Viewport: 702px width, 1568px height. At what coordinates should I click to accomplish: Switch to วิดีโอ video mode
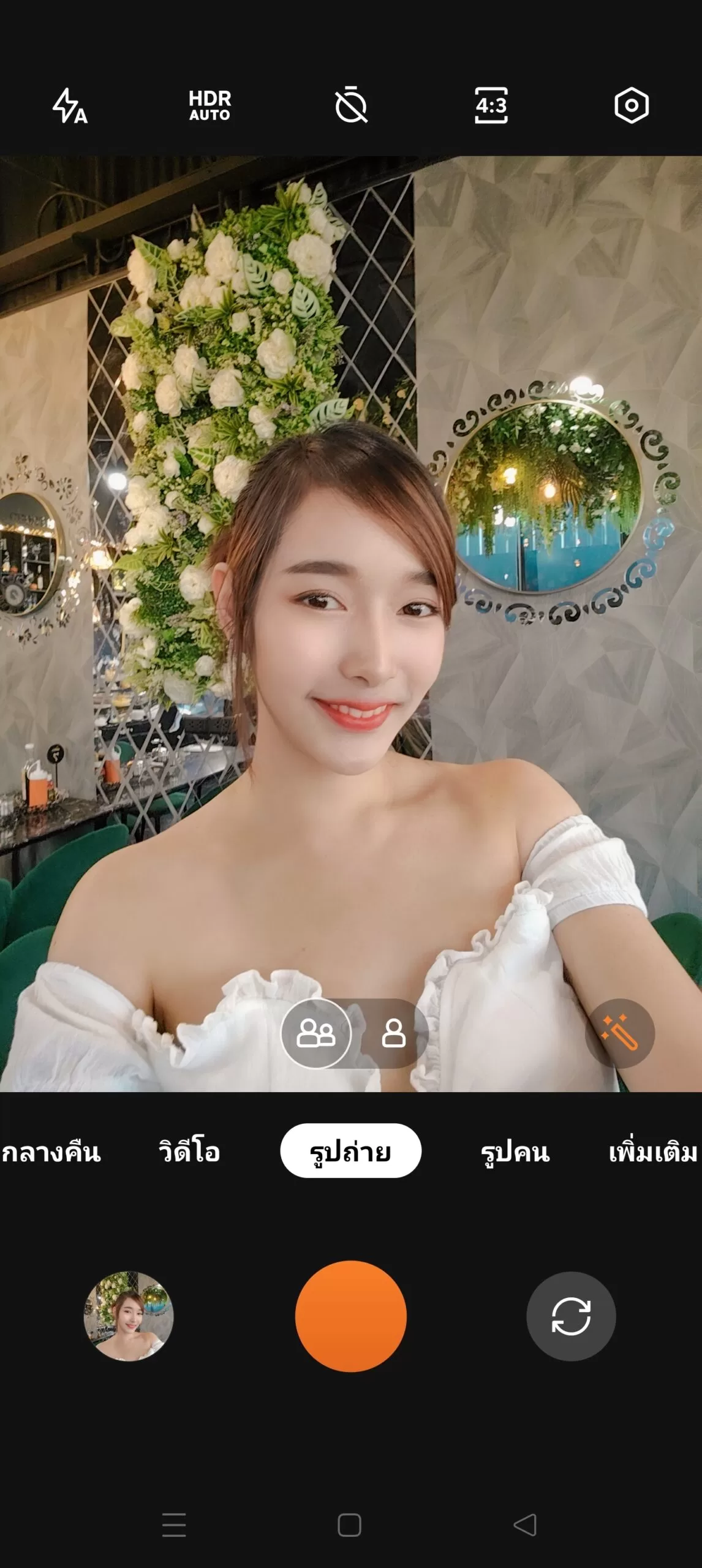click(189, 1151)
